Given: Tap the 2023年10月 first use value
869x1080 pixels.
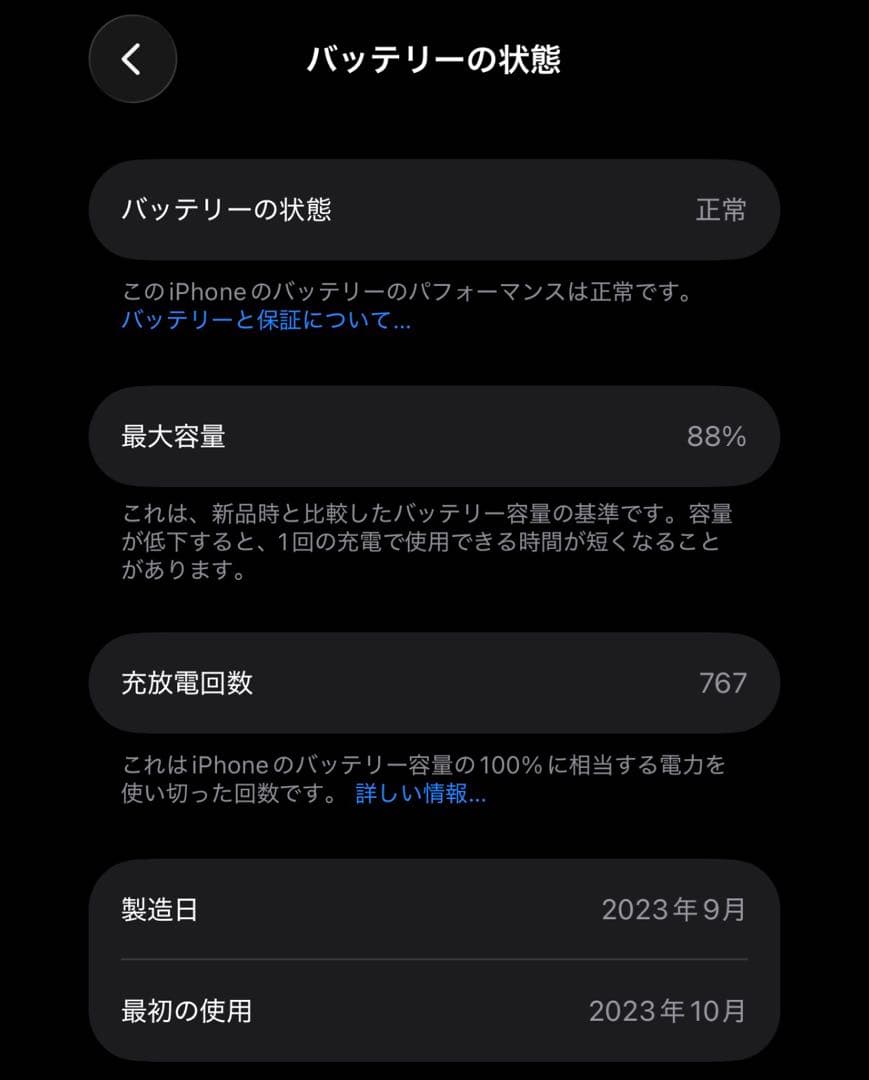Looking at the screenshot, I should pyautogui.click(x=669, y=1011).
